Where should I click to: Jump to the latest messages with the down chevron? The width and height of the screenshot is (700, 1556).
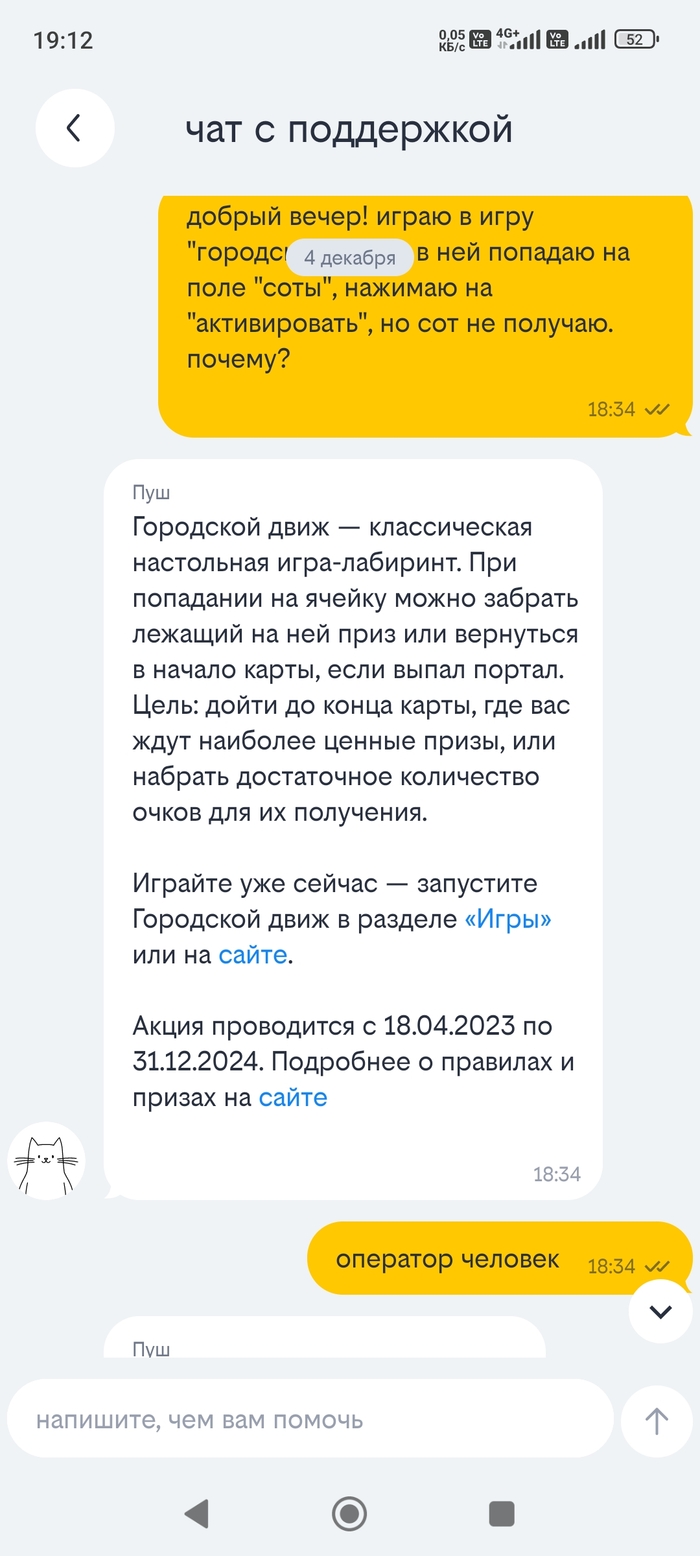tap(660, 1311)
